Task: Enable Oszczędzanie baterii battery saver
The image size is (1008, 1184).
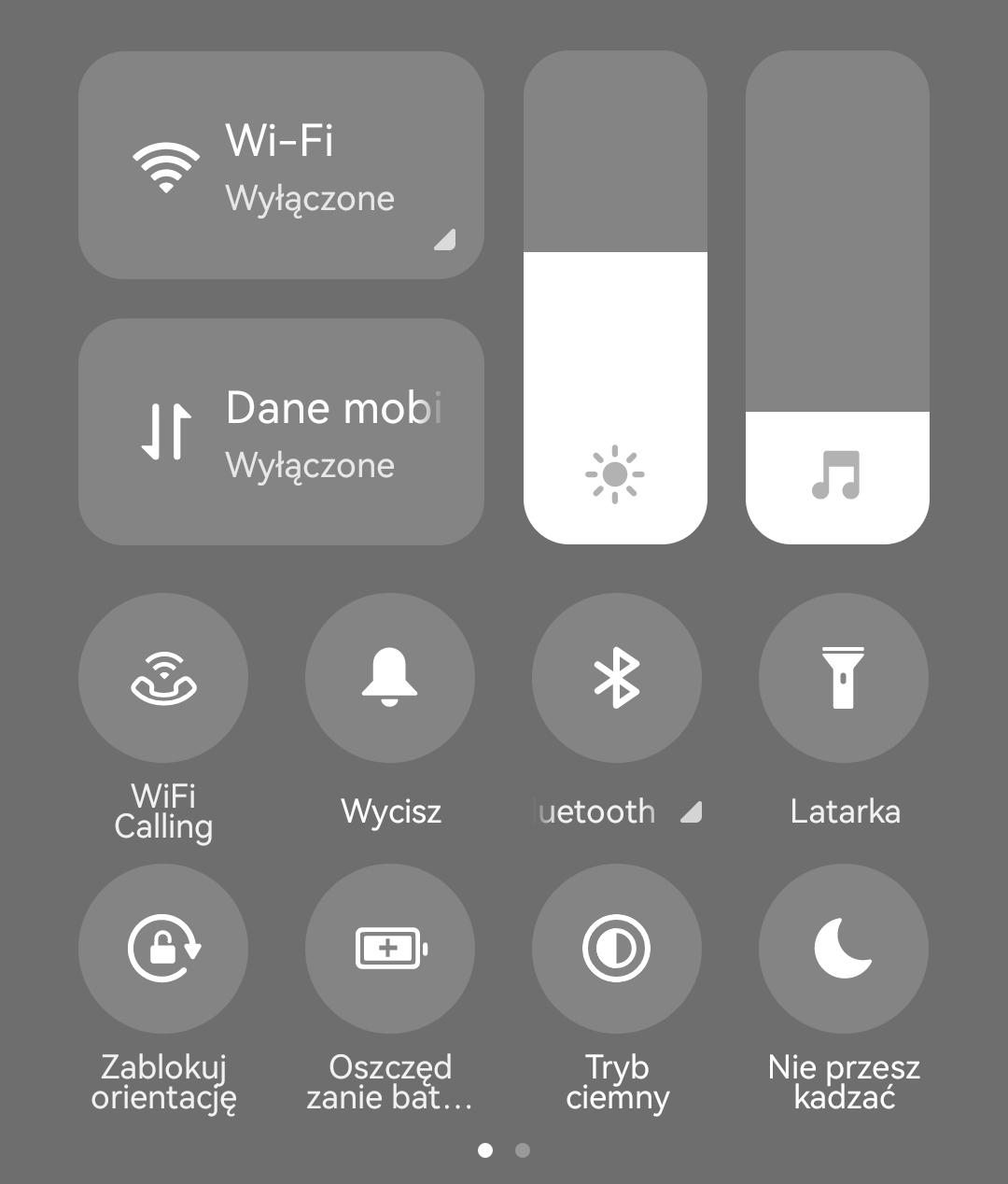Action: coord(390,949)
